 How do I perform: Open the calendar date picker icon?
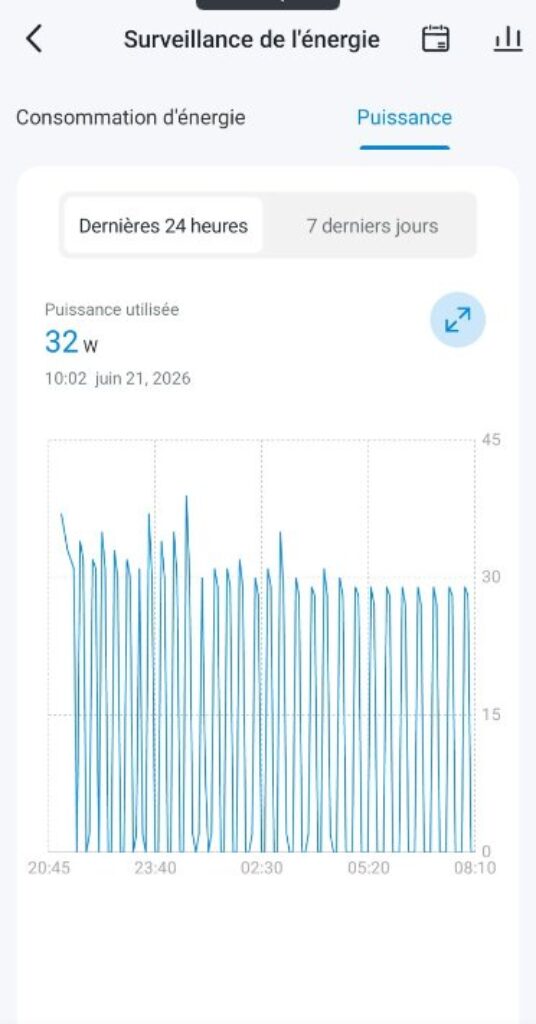click(435, 39)
